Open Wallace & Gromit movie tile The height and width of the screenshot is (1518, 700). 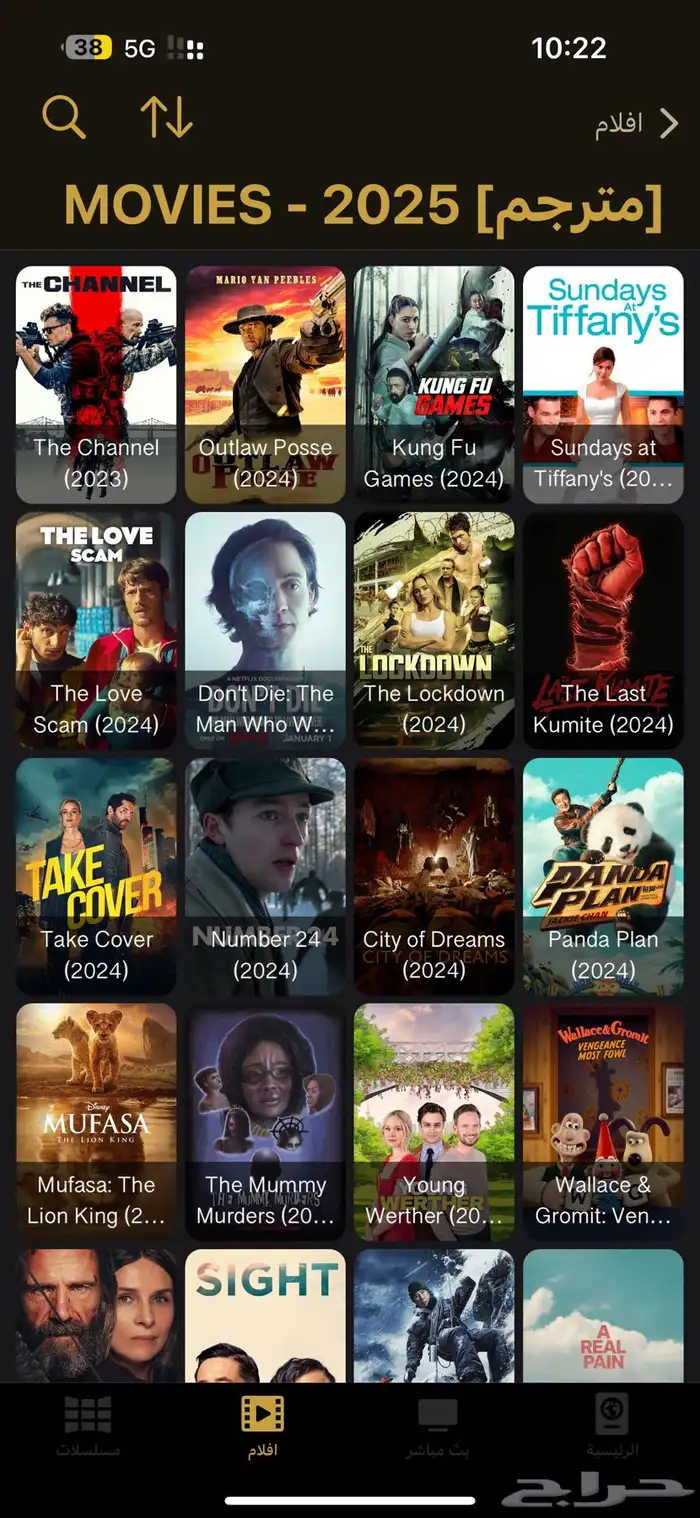click(x=603, y=1122)
